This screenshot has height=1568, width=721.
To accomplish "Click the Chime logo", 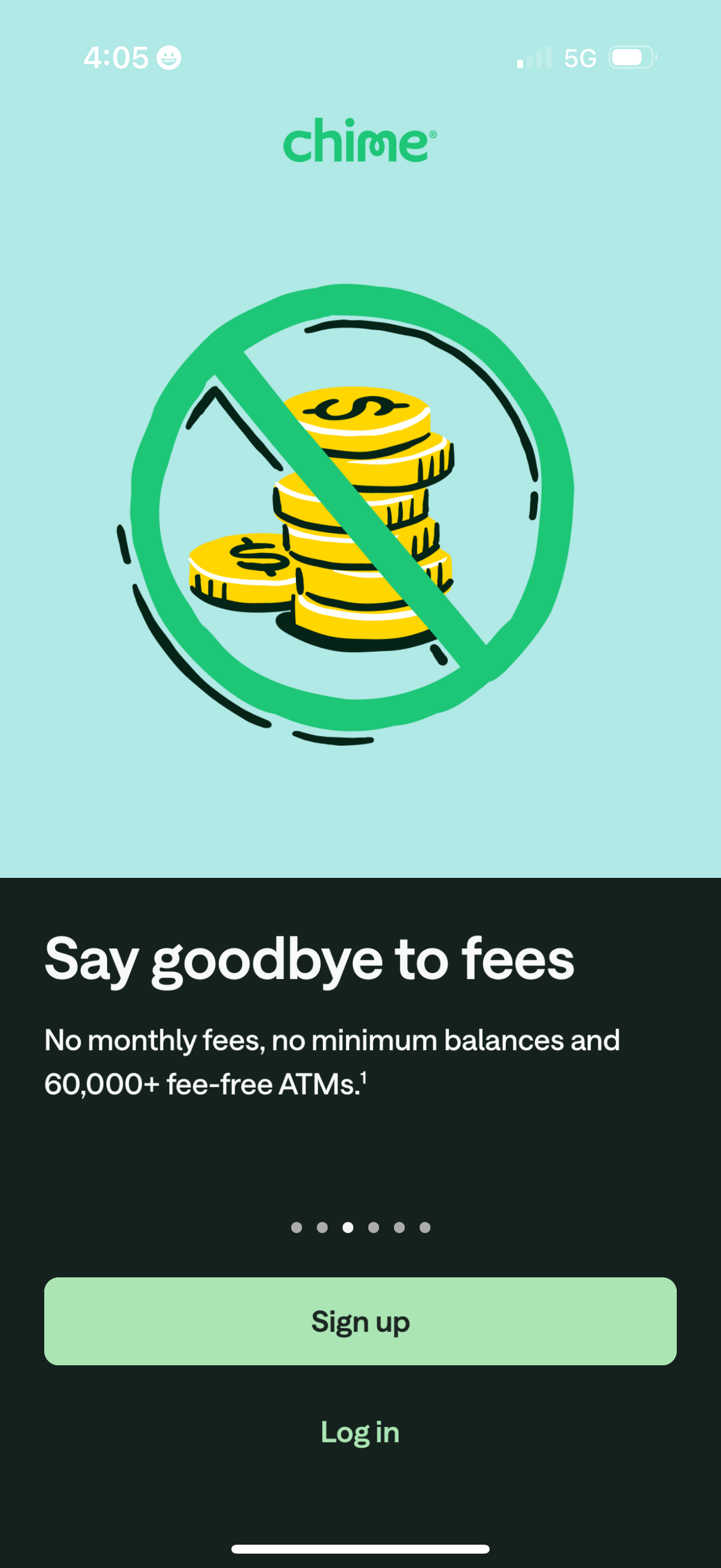I will tap(359, 141).
